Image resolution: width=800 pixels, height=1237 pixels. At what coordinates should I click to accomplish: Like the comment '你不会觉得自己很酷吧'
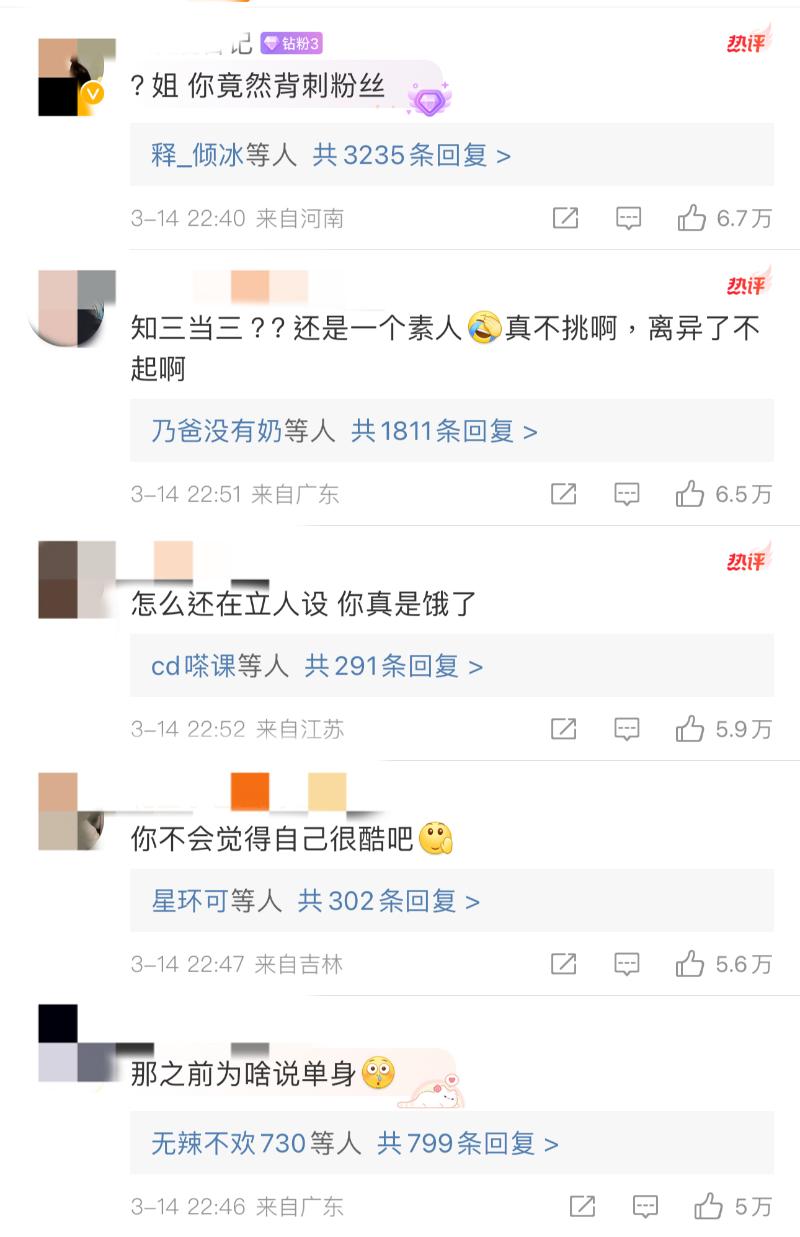(690, 964)
